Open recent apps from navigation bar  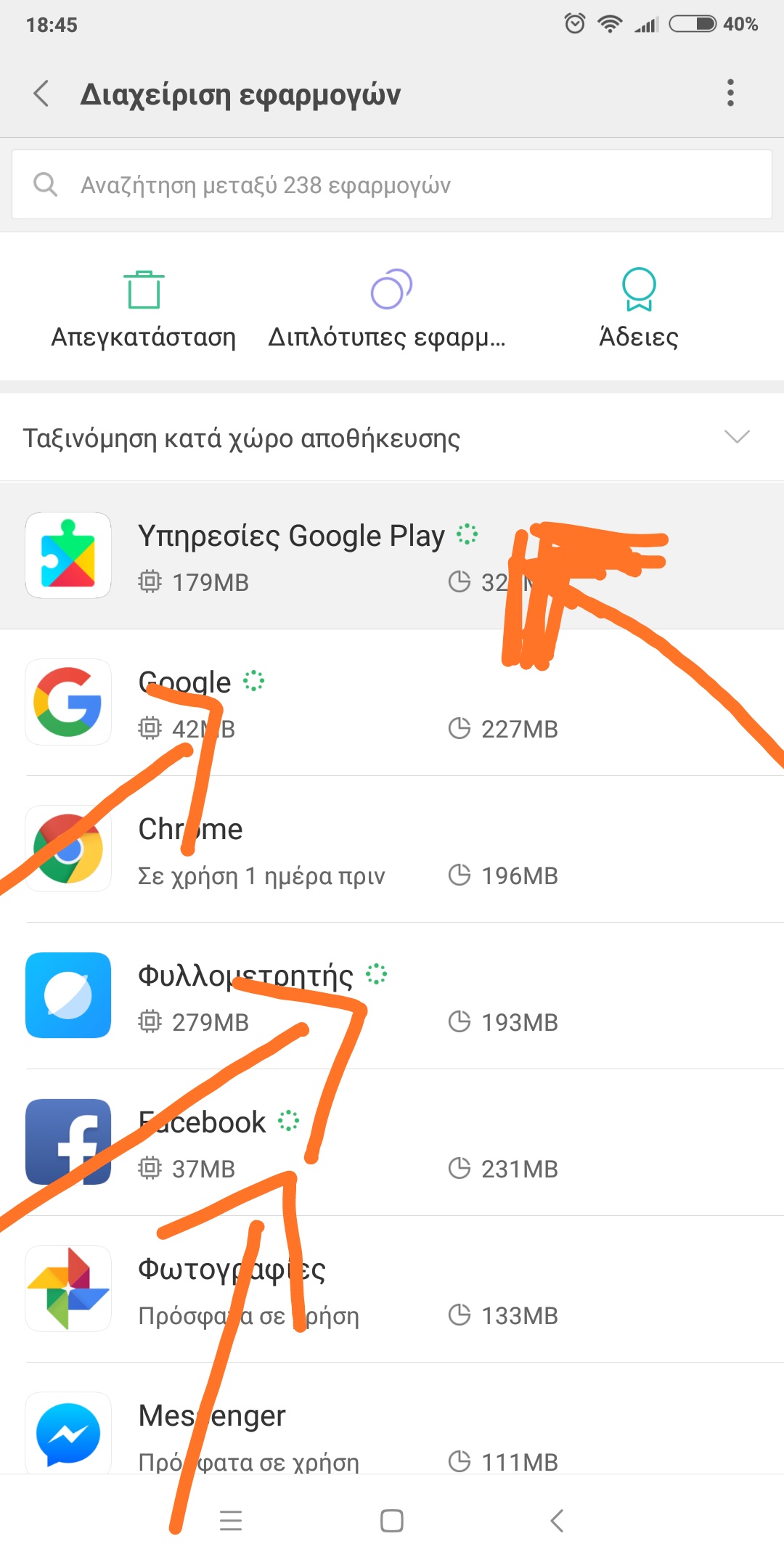pyautogui.click(x=231, y=1521)
